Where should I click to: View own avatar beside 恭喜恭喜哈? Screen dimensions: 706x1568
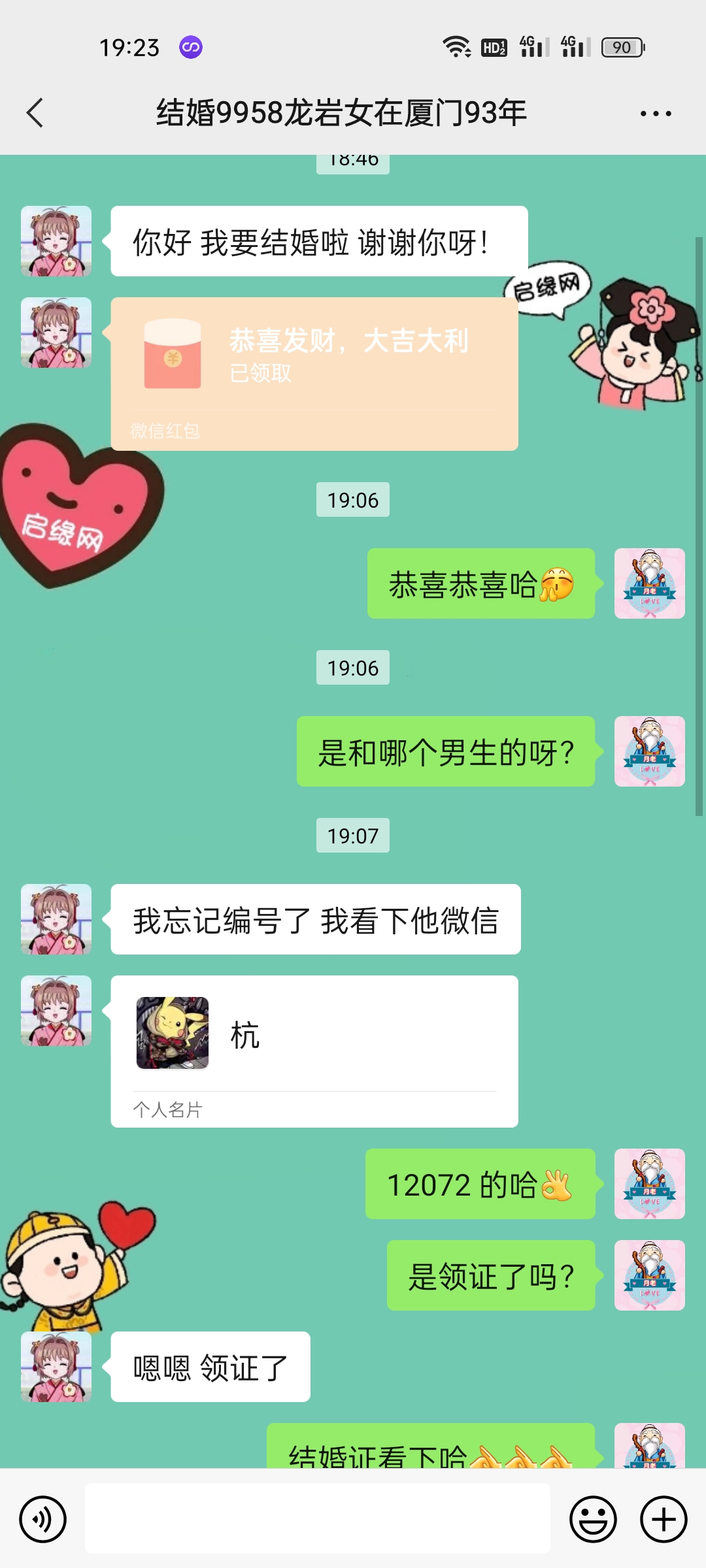pyautogui.click(x=649, y=583)
